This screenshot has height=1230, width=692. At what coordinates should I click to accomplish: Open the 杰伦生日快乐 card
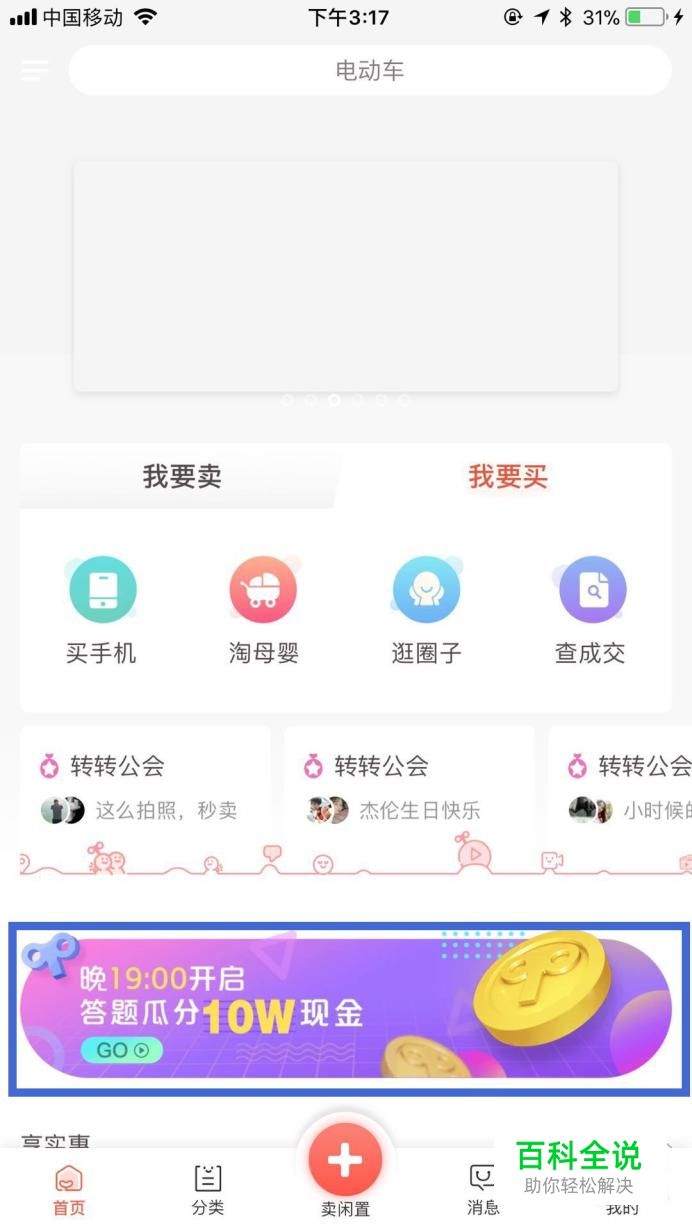[x=409, y=790]
